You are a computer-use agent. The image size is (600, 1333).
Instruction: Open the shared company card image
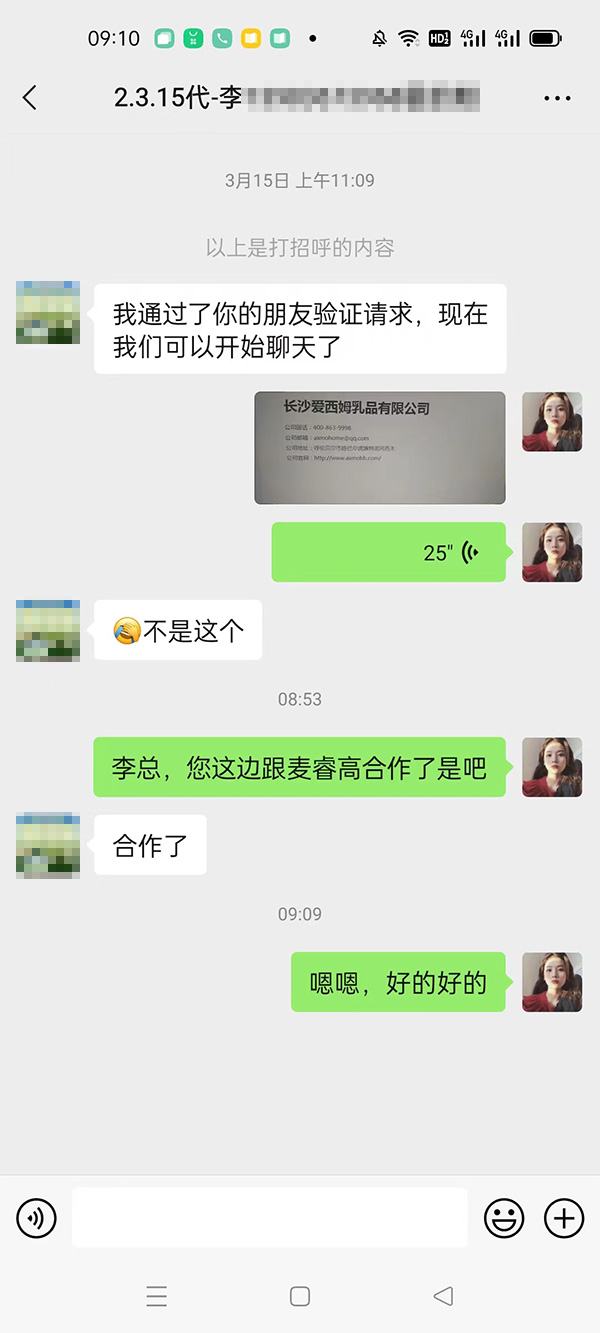[379, 447]
